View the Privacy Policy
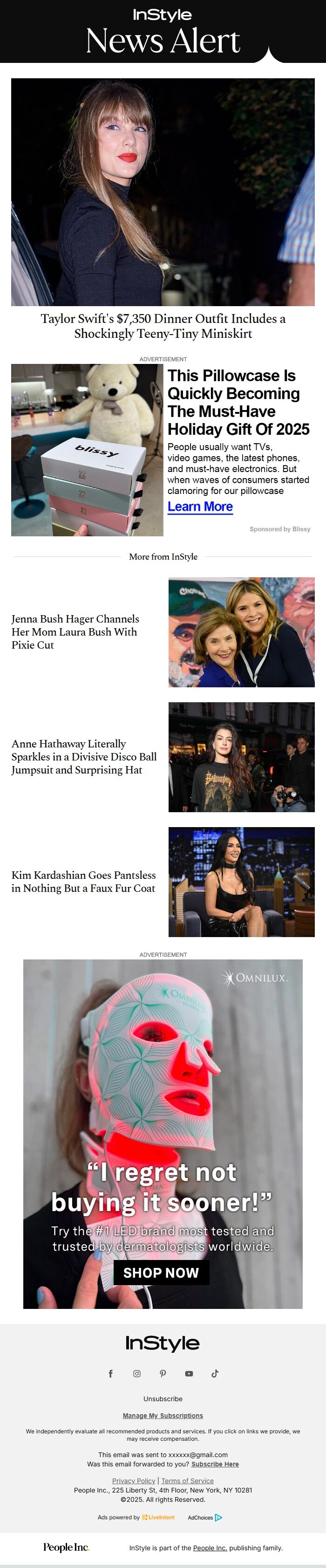The width and height of the screenshot is (326, 1568). [133, 1481]
